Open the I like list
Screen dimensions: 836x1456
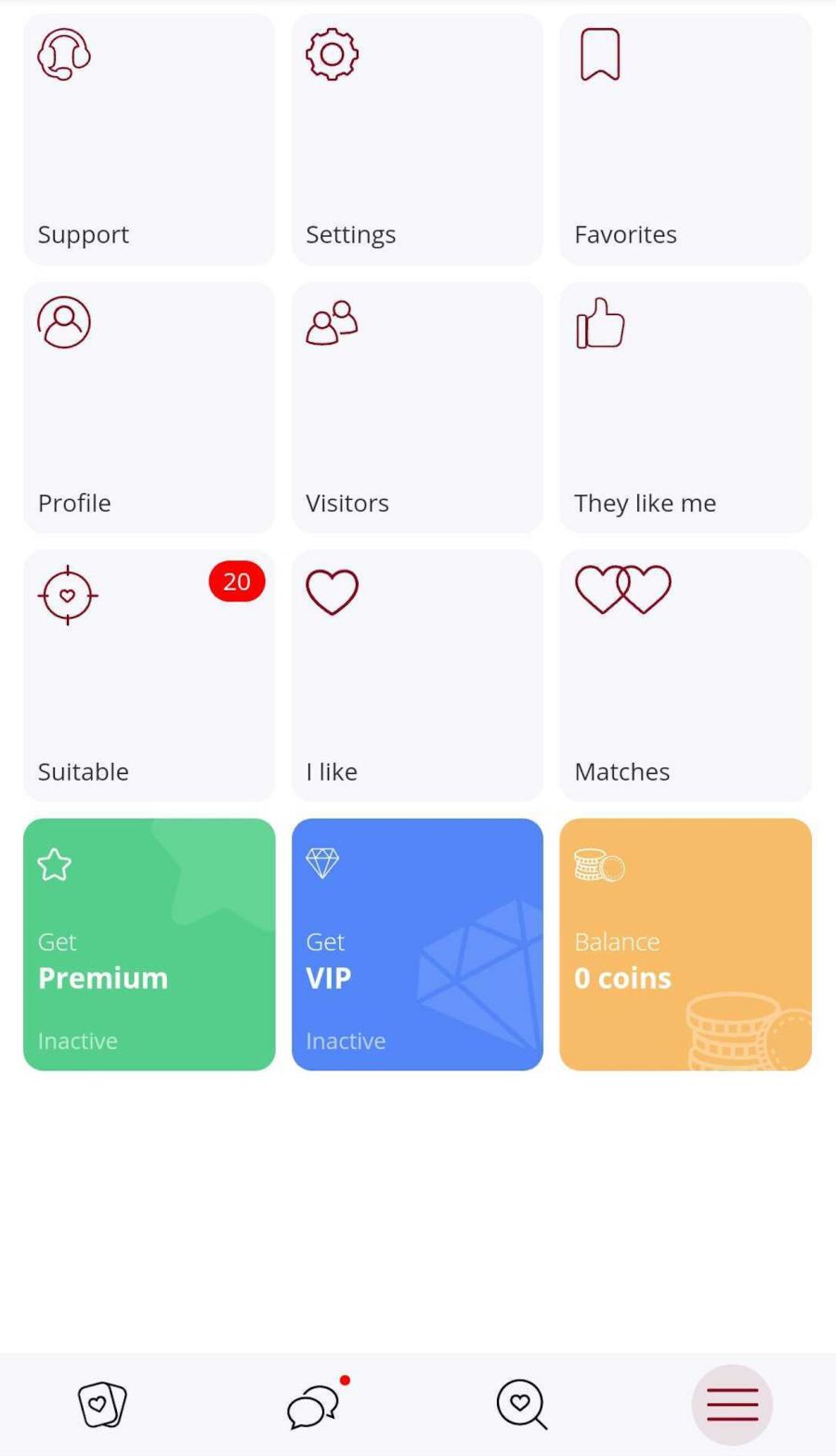tap(417, 676)
